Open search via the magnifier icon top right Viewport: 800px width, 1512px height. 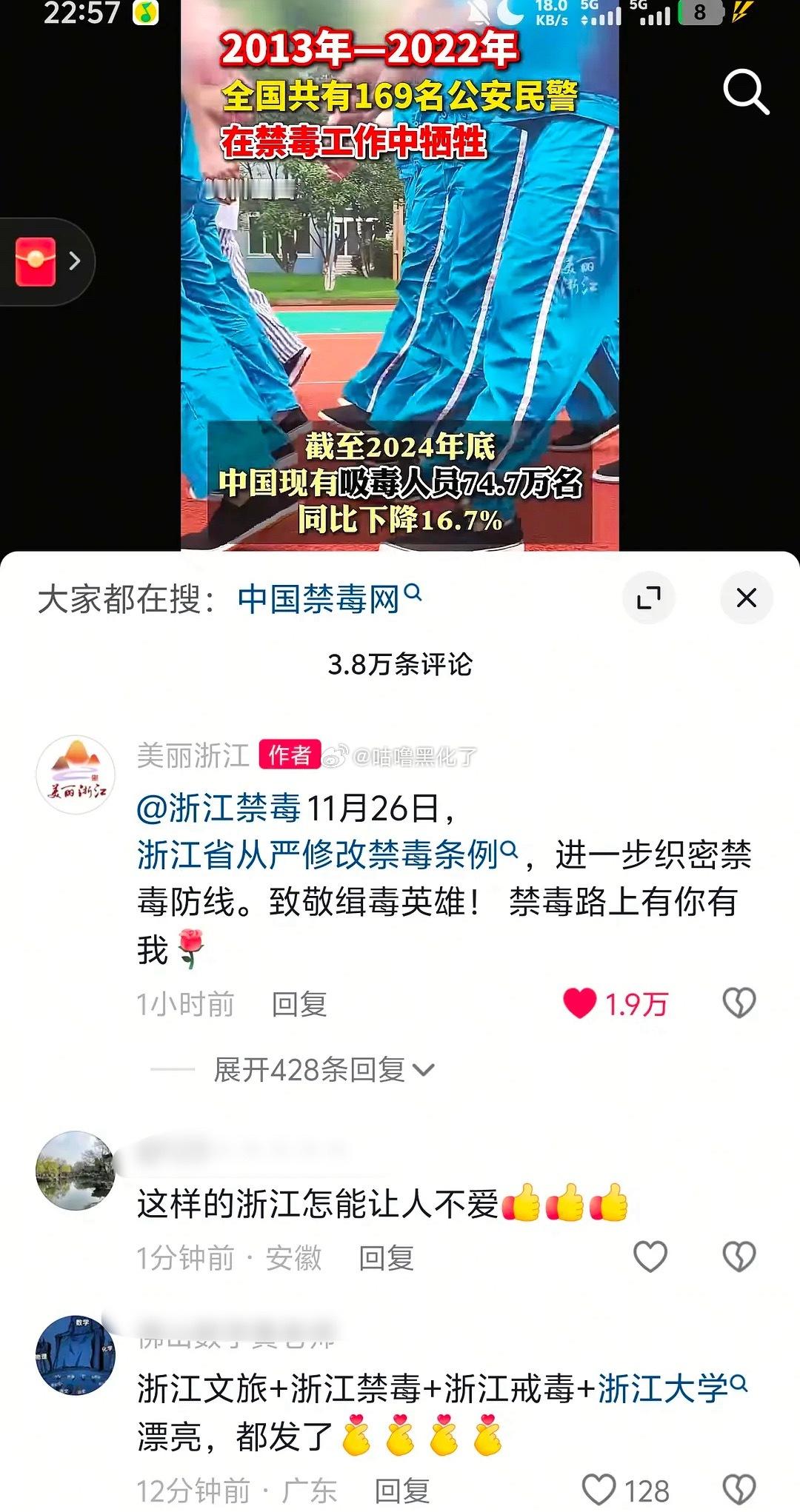tap(744, 90)
